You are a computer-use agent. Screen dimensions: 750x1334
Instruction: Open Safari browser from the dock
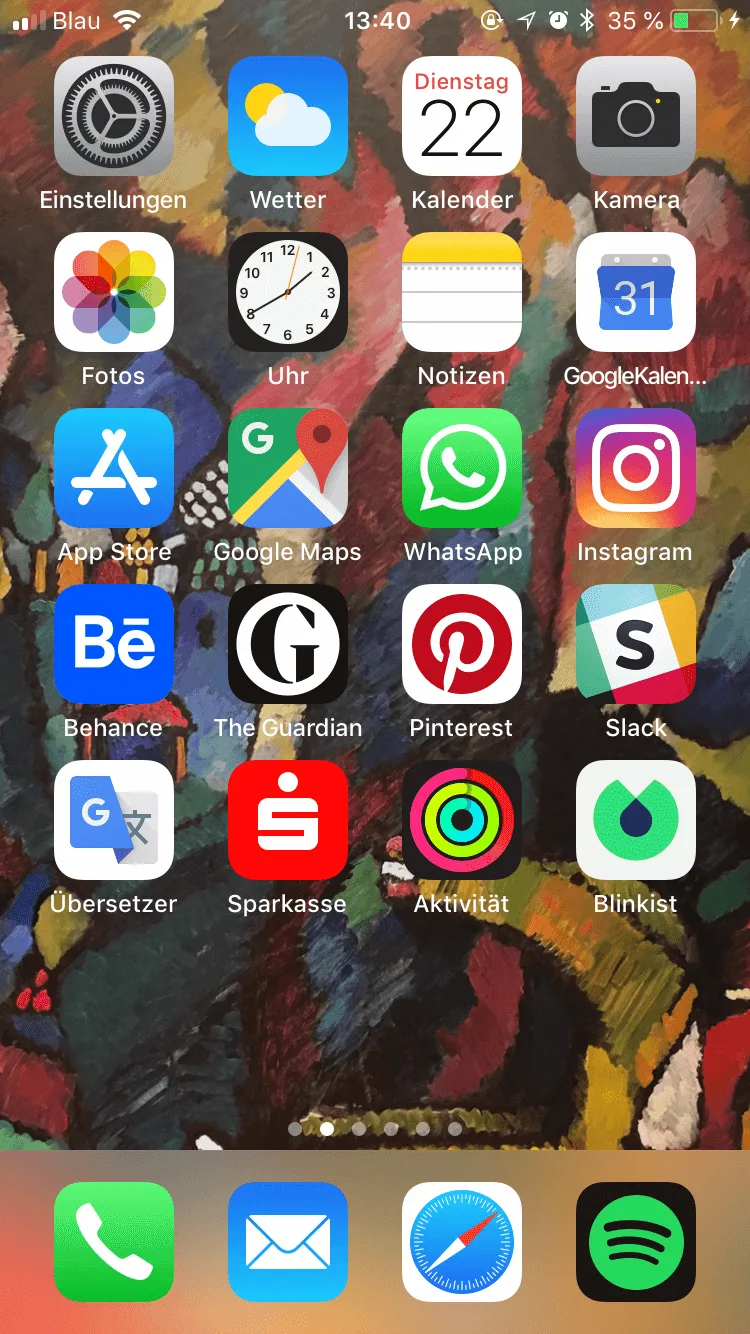click(x=462, y=1242)
